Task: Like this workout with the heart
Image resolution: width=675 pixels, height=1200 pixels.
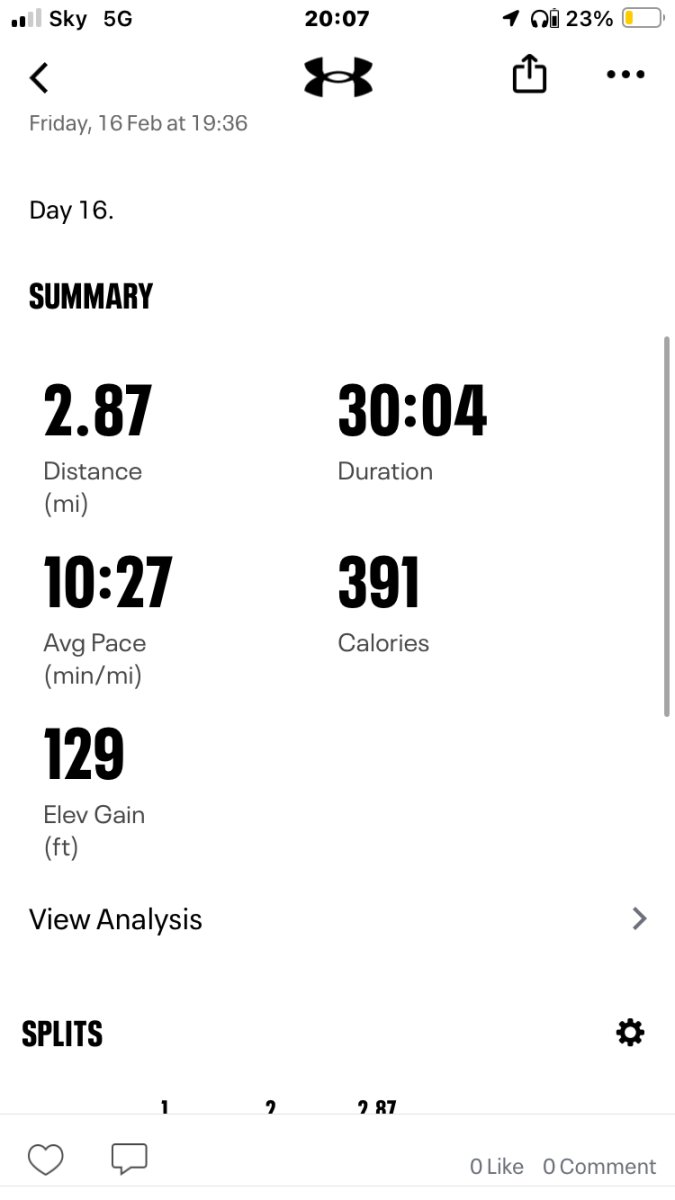Action: (45, 1159)
